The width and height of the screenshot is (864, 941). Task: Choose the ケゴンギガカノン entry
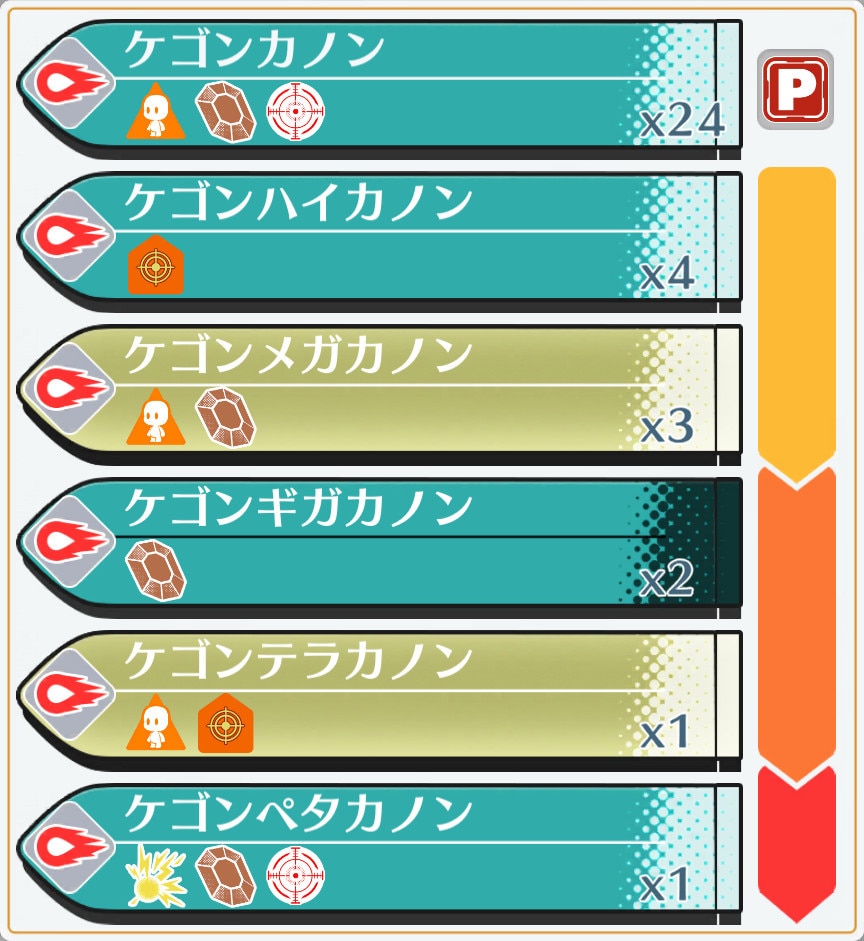point(380,545)
